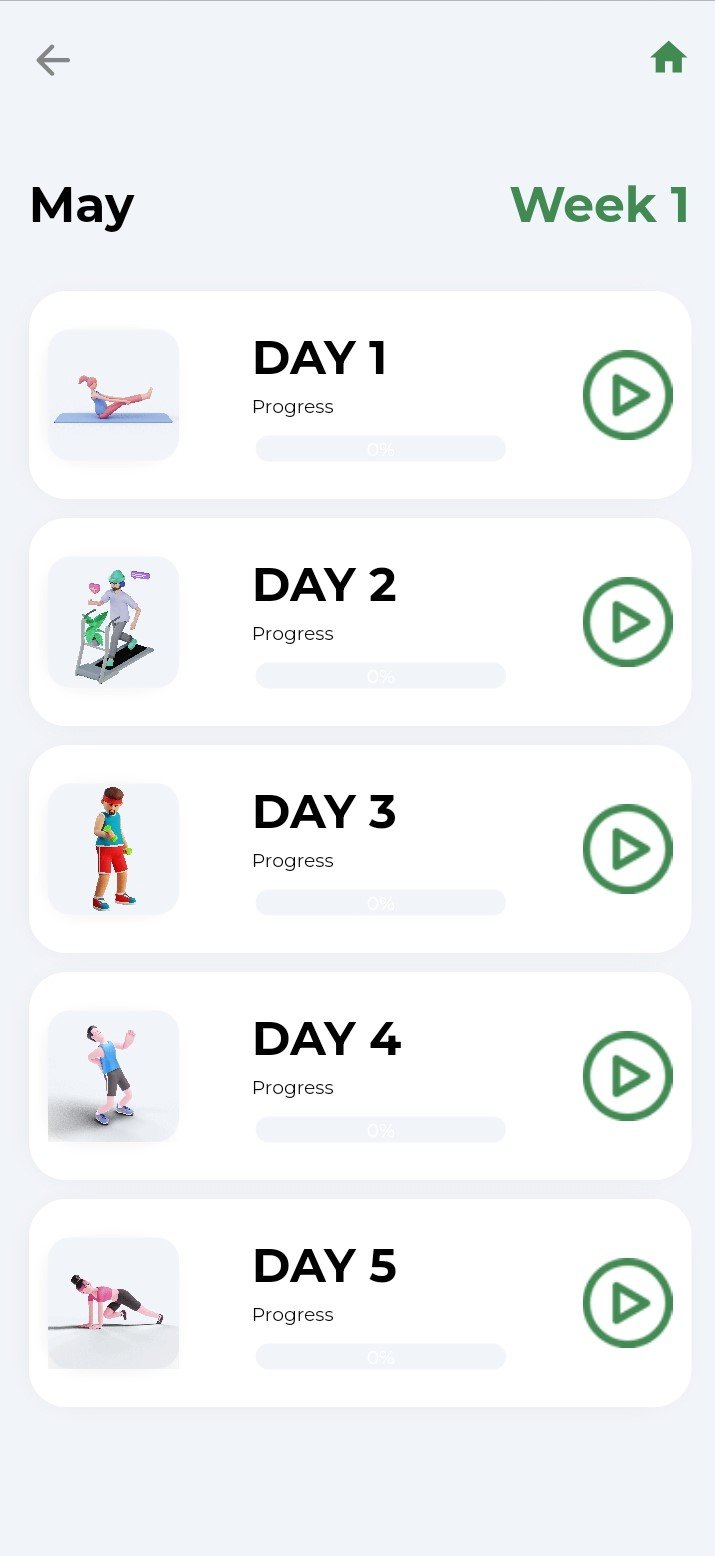Select the Day 4 workout thumbnail
The image size is (715, 1556).
(113, 1076)
